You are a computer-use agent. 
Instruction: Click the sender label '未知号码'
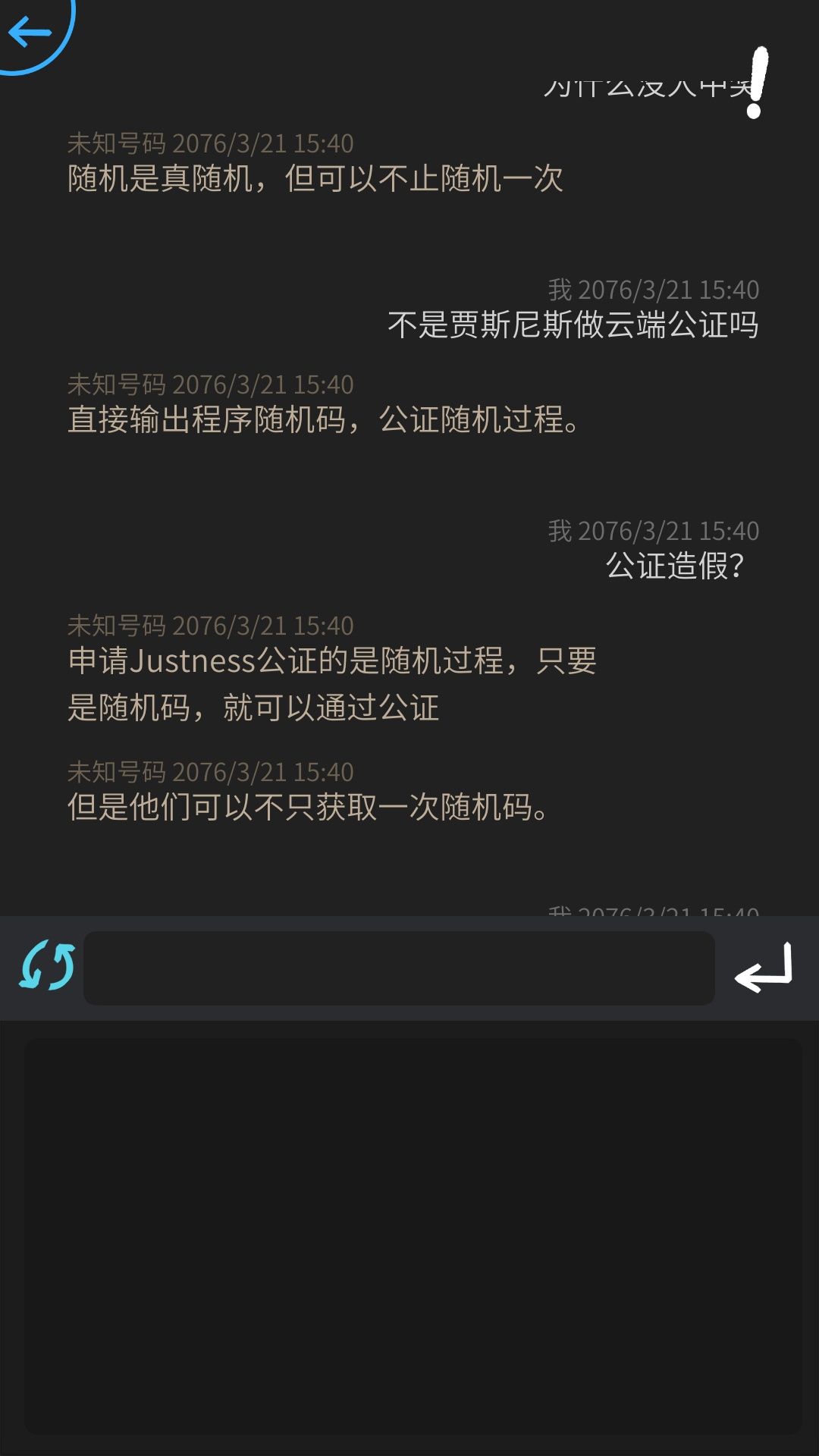[115, 141]
